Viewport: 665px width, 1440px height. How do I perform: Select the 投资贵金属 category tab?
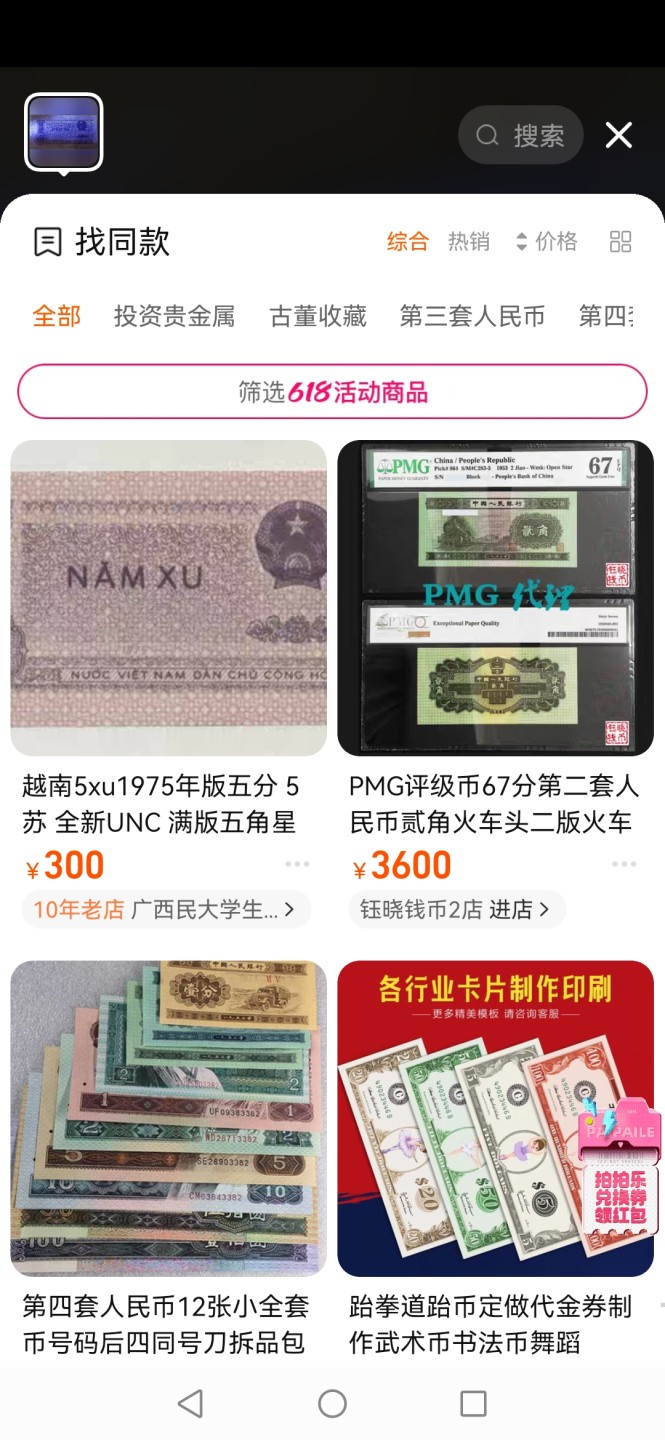pyautogui.click(x=174, y=317)
